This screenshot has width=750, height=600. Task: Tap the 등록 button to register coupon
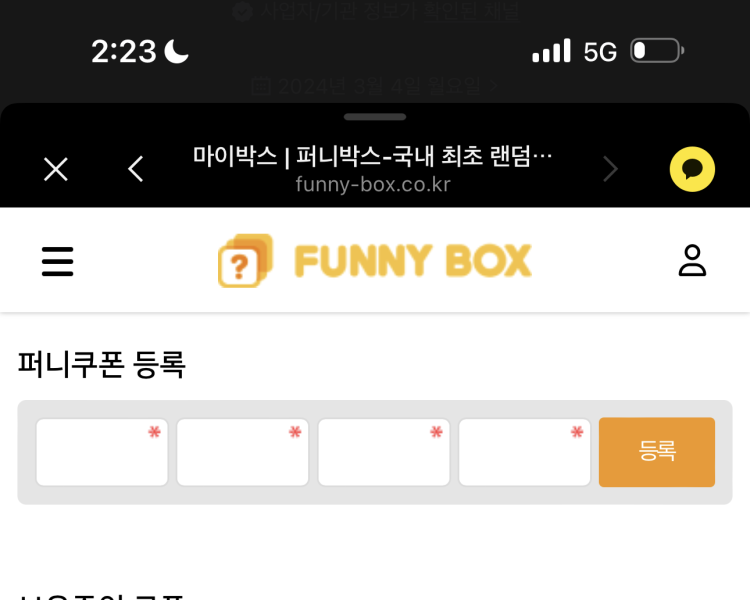[656, 452]
